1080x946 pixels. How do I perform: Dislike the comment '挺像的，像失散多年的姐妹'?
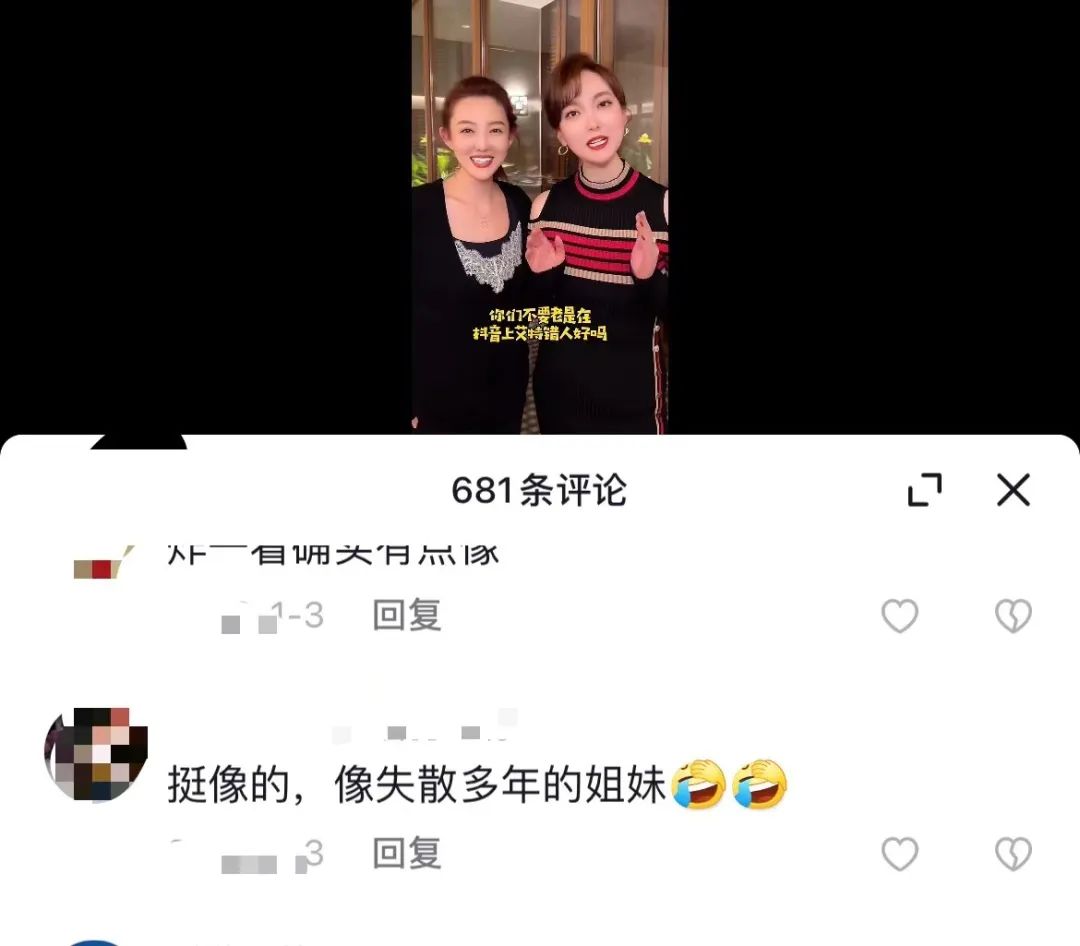click(x=1013, y=854)
